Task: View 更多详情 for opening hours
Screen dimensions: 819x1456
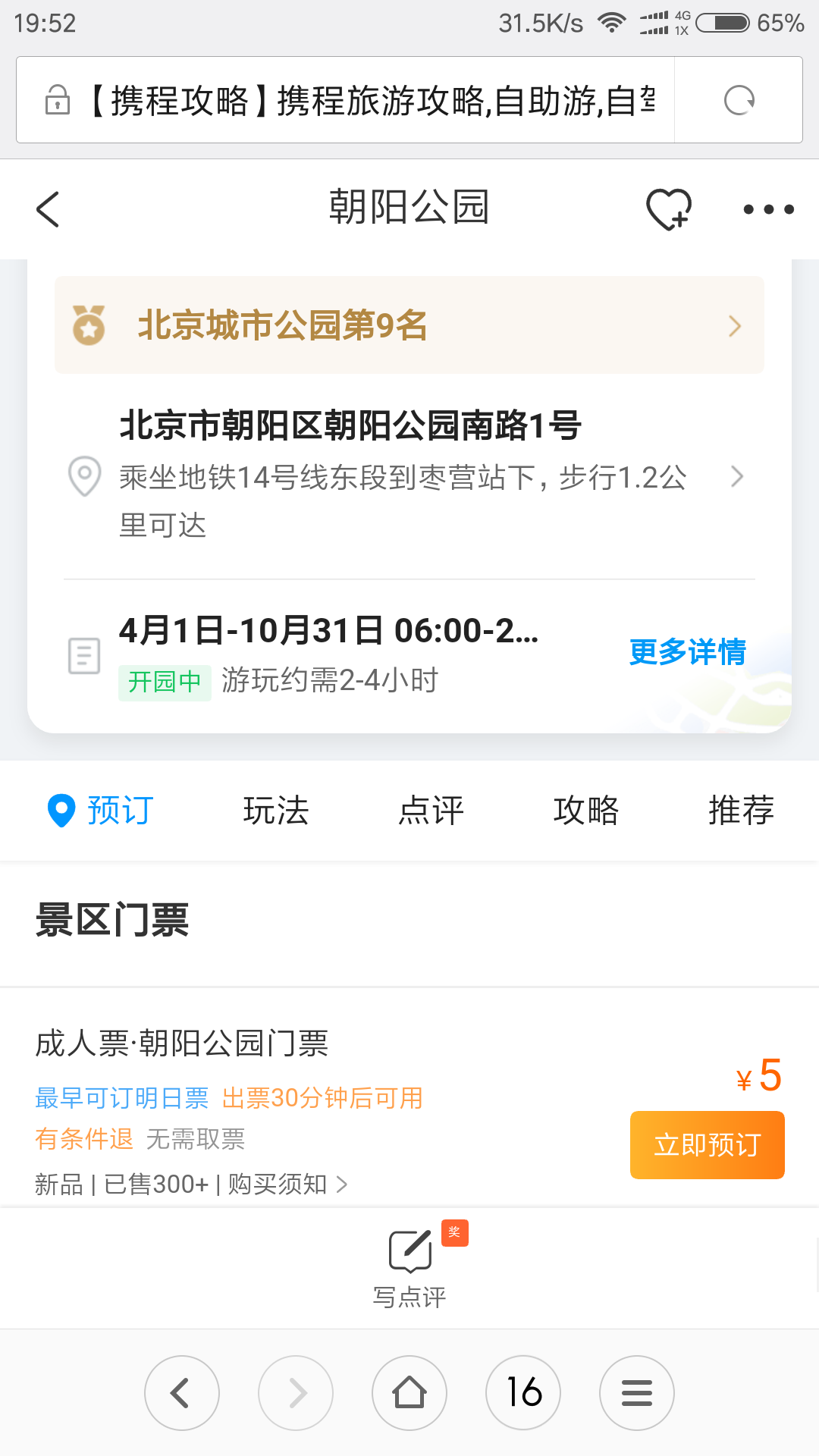Action: (x=688, y=652)
